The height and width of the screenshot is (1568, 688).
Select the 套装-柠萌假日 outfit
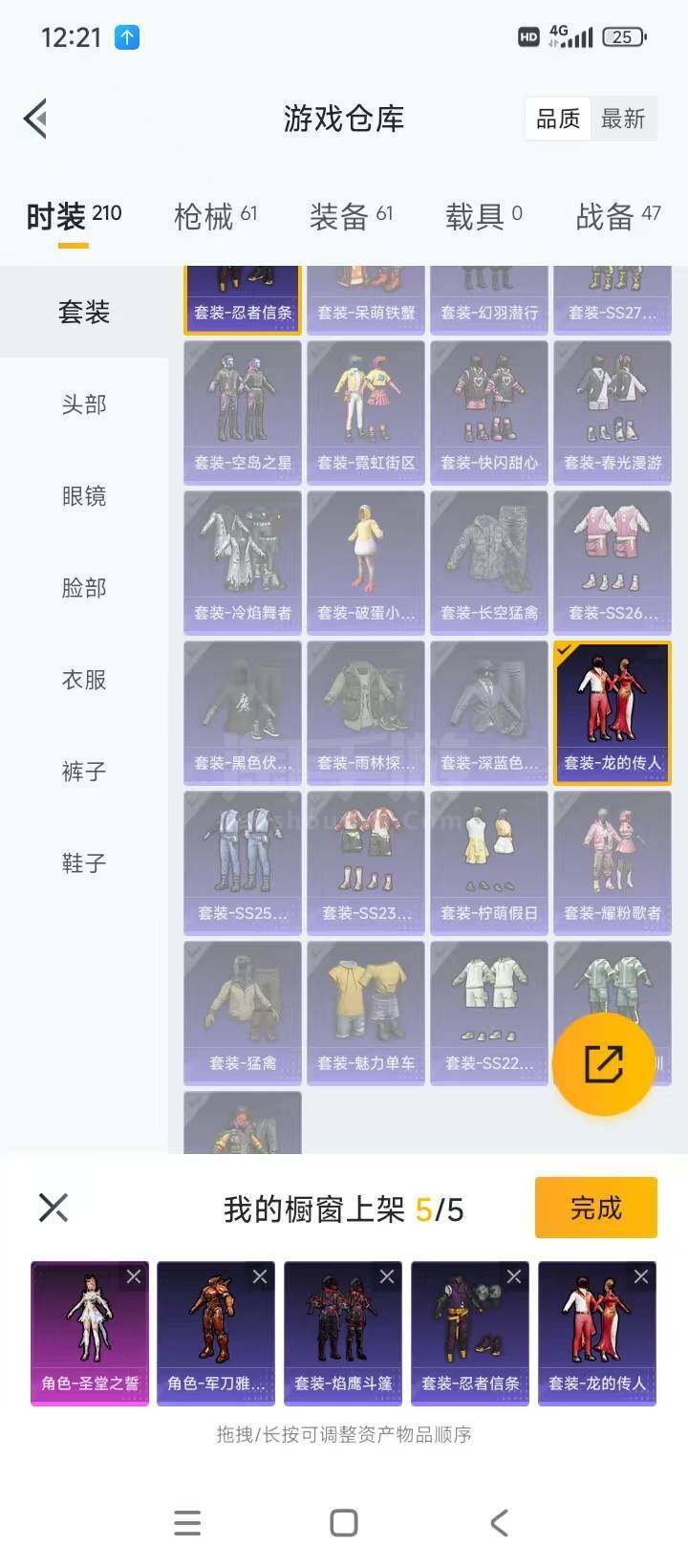(488, 862)
